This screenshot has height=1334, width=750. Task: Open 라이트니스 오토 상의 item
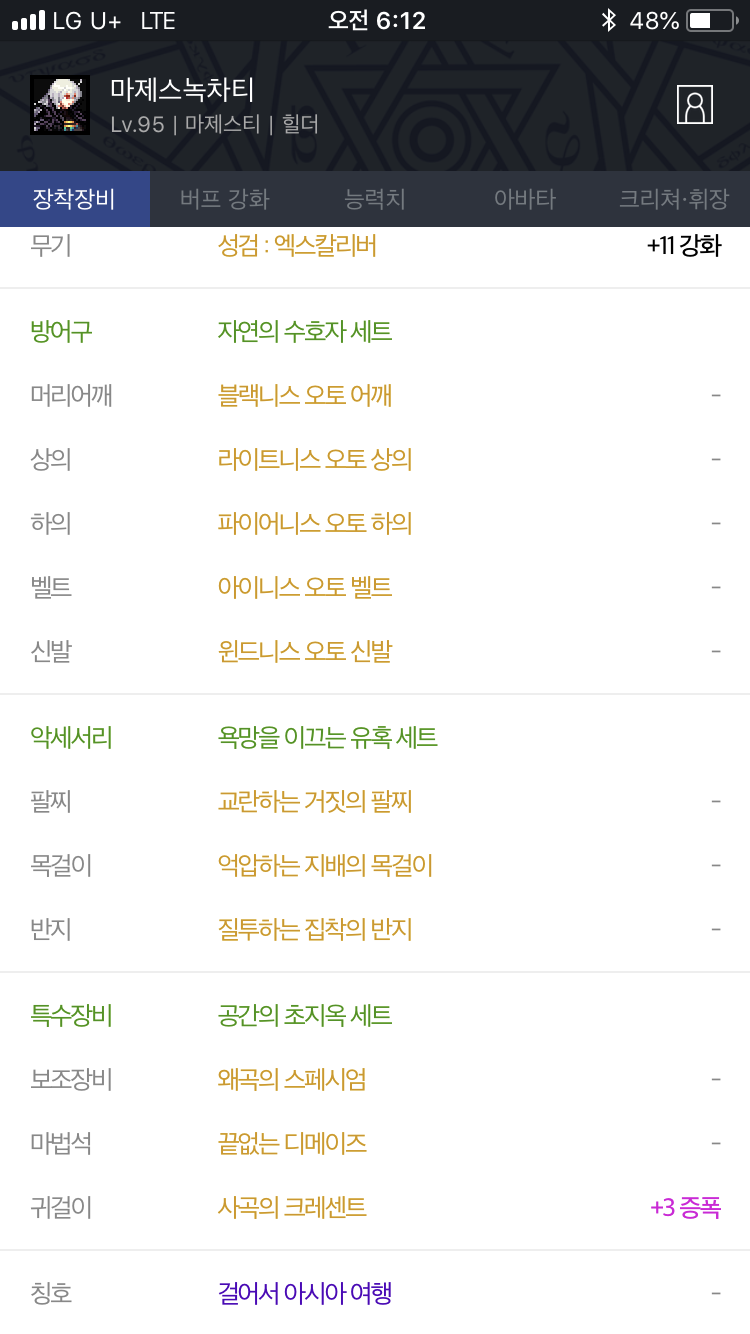pos(315,460)
